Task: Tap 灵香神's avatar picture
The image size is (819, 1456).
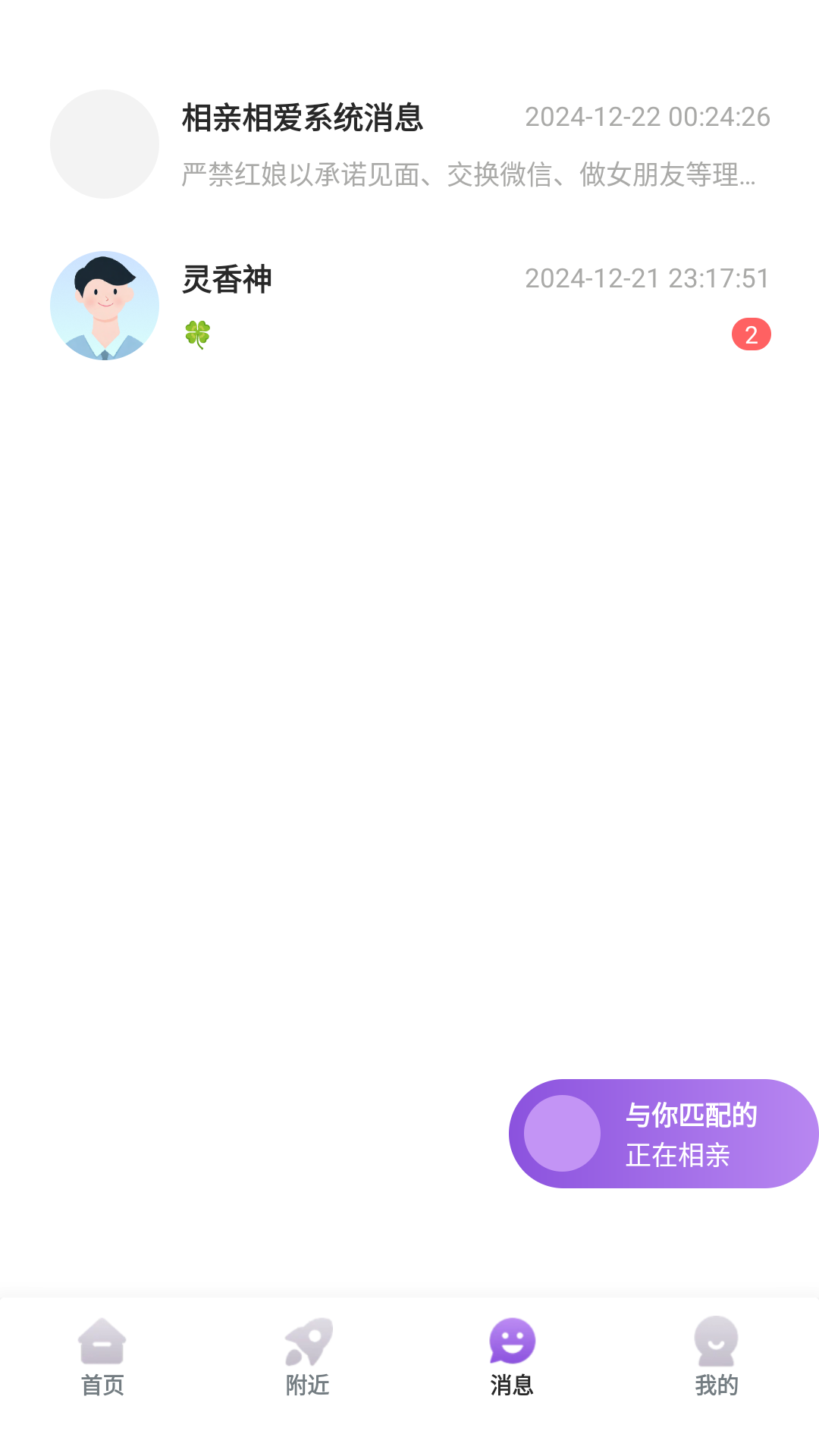Action: click(104, 306)
